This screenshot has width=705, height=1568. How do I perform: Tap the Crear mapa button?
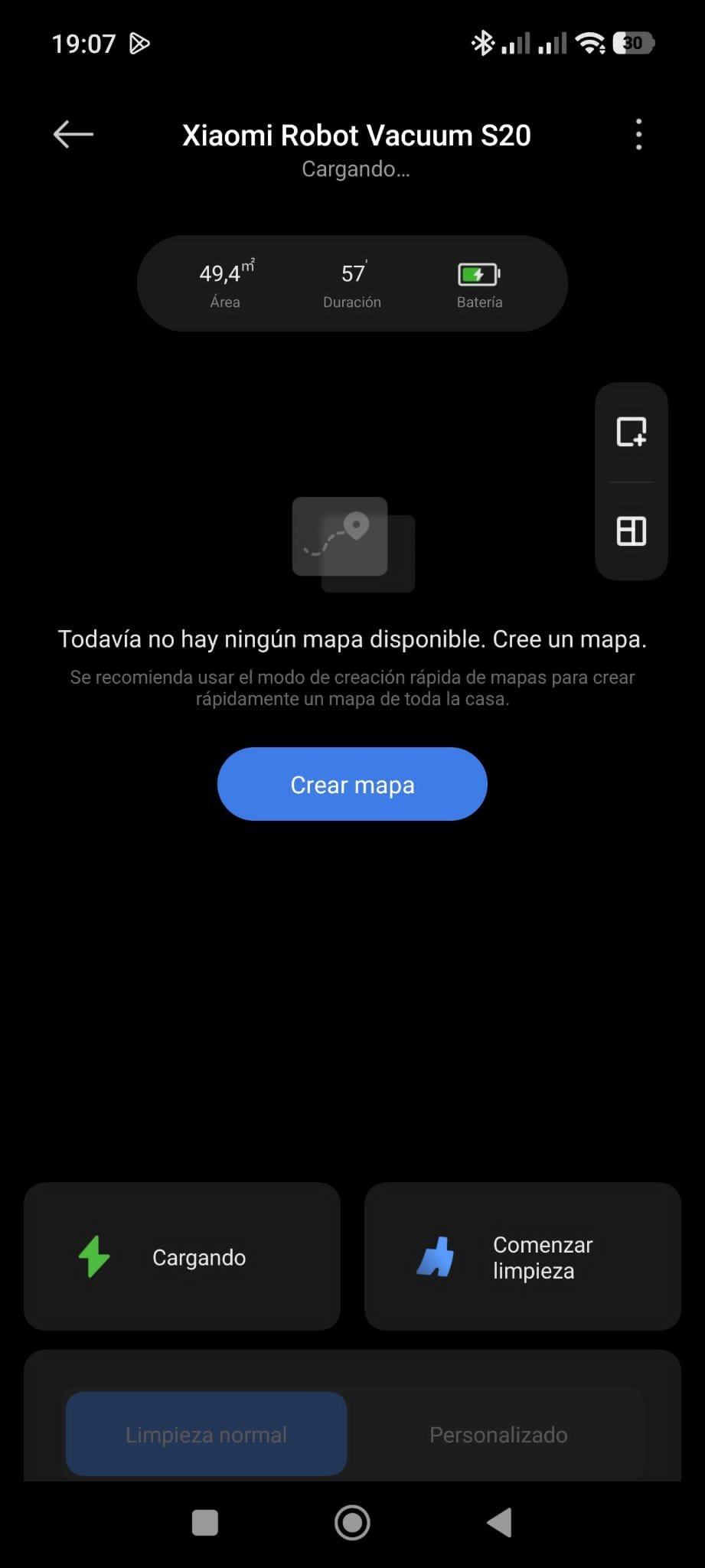pyautogui.click(x=352, y=784)
